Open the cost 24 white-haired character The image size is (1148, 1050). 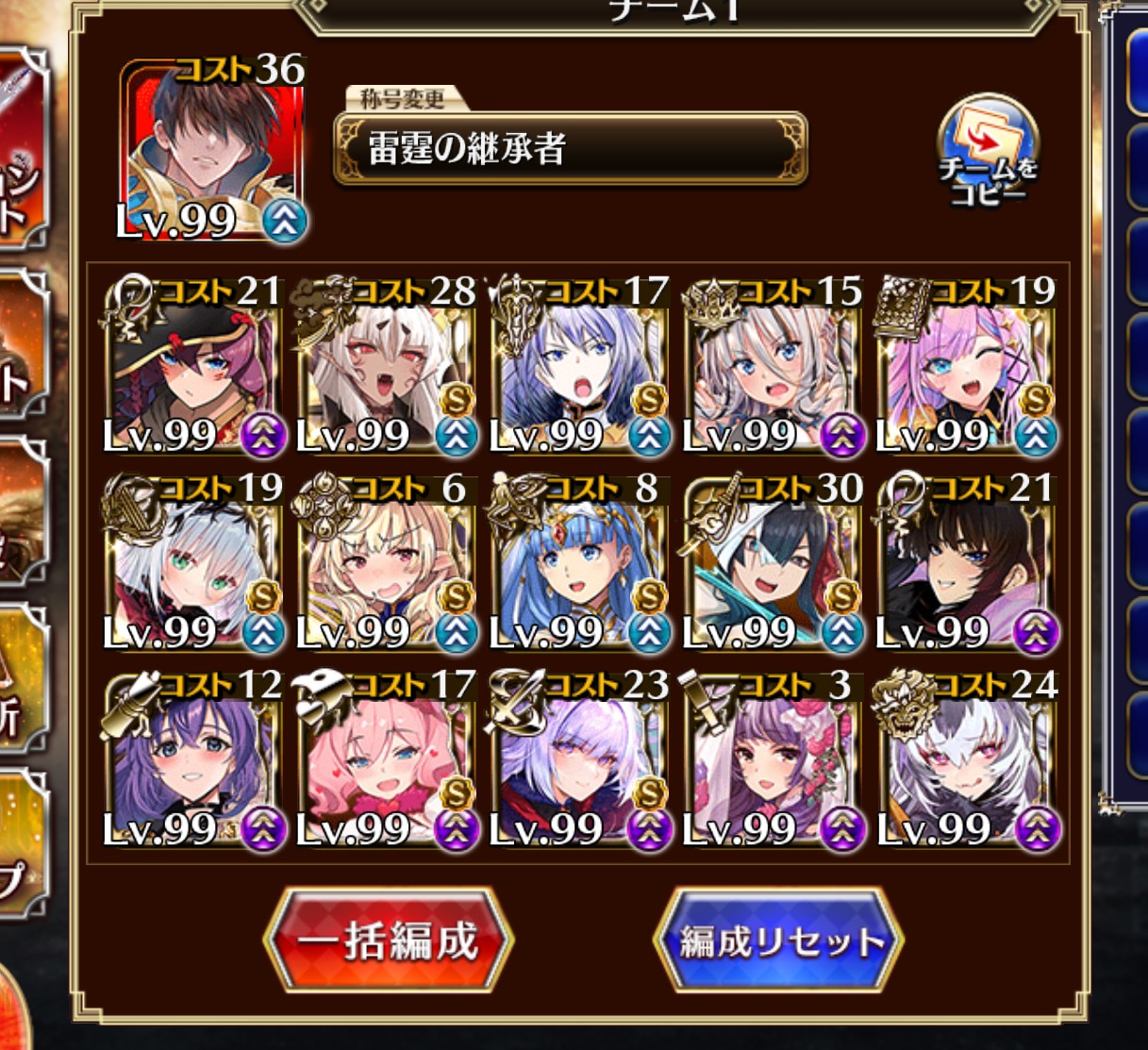click(966, 761)
